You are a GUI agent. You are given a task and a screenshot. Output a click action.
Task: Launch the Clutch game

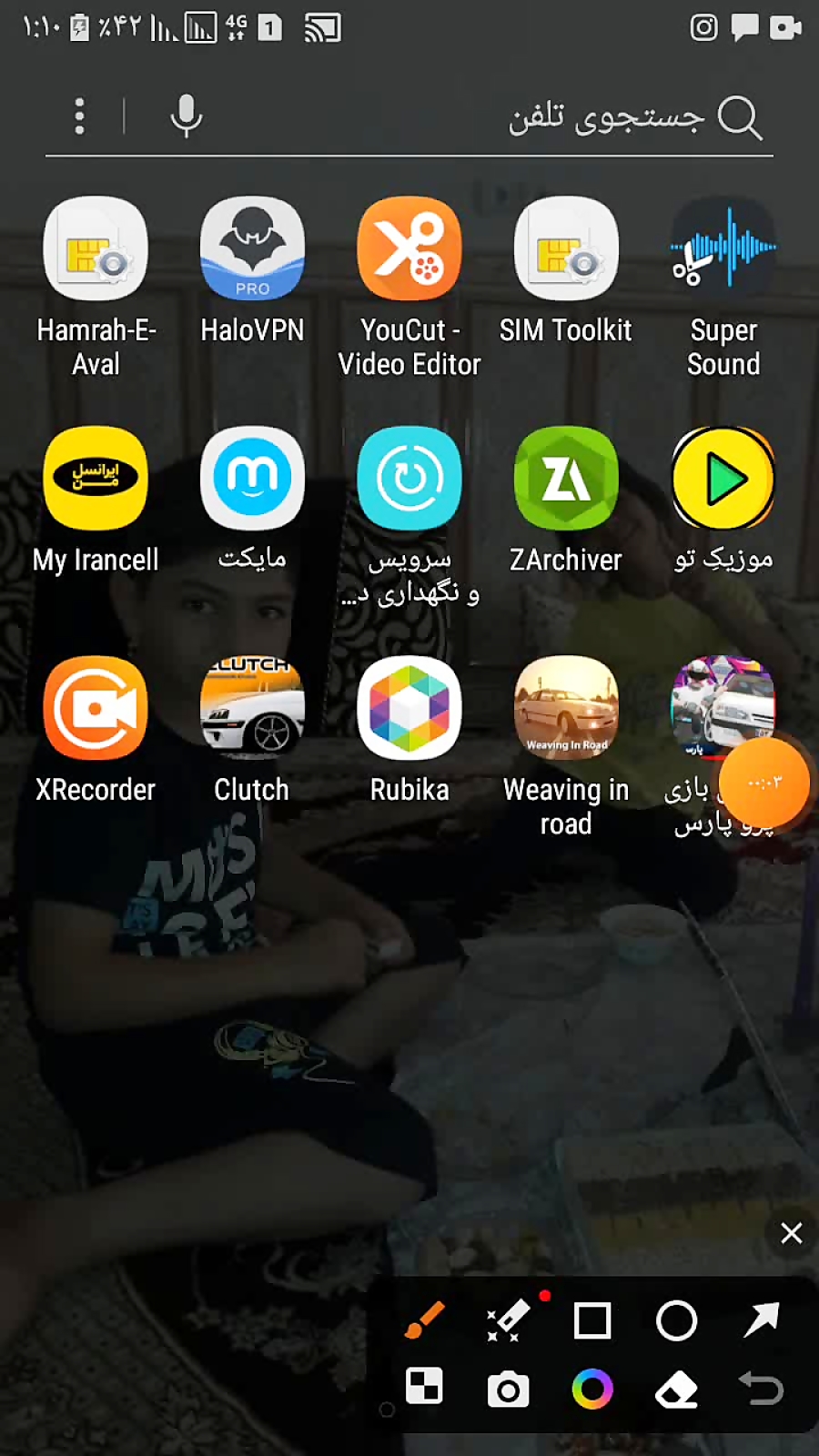tap(252, 708)
